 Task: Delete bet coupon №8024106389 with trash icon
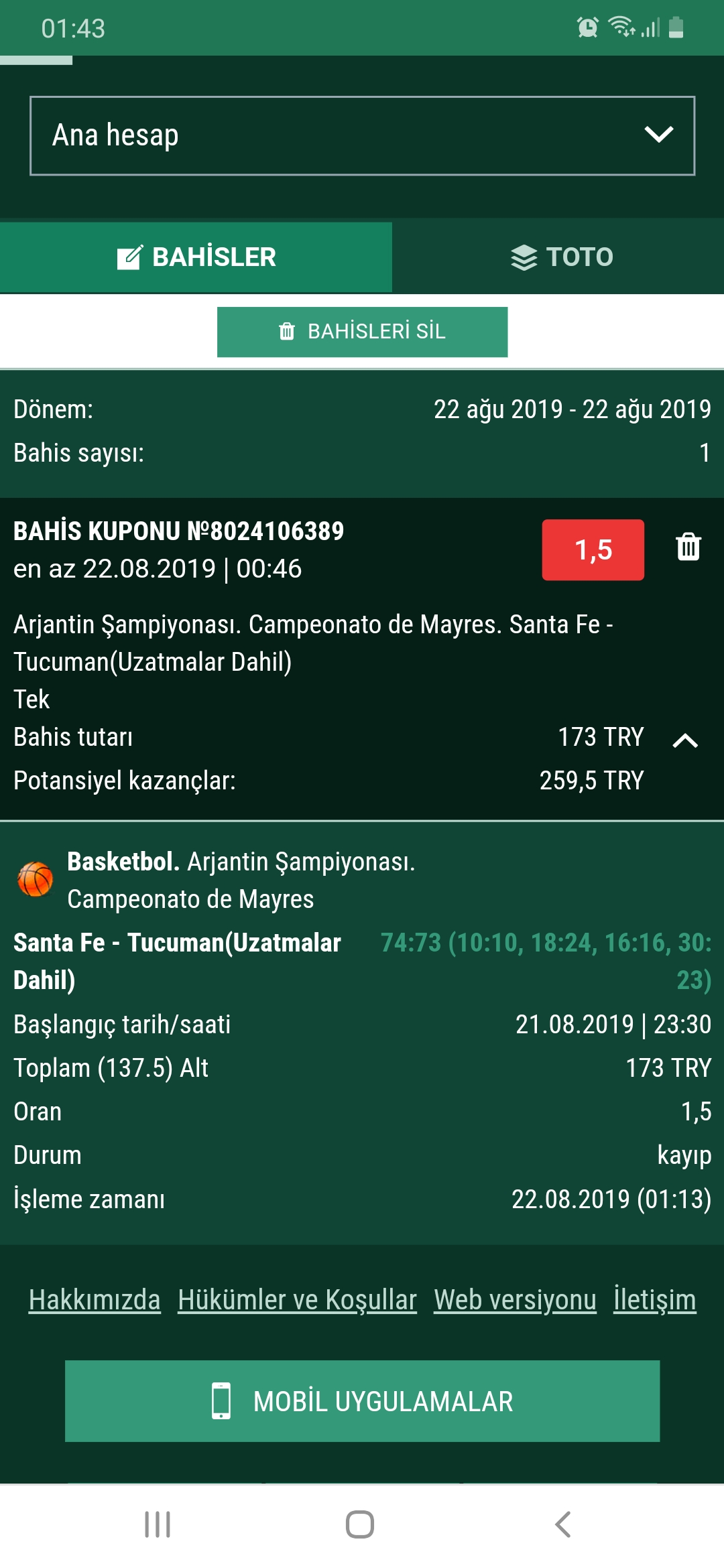[x=688, y=547]
